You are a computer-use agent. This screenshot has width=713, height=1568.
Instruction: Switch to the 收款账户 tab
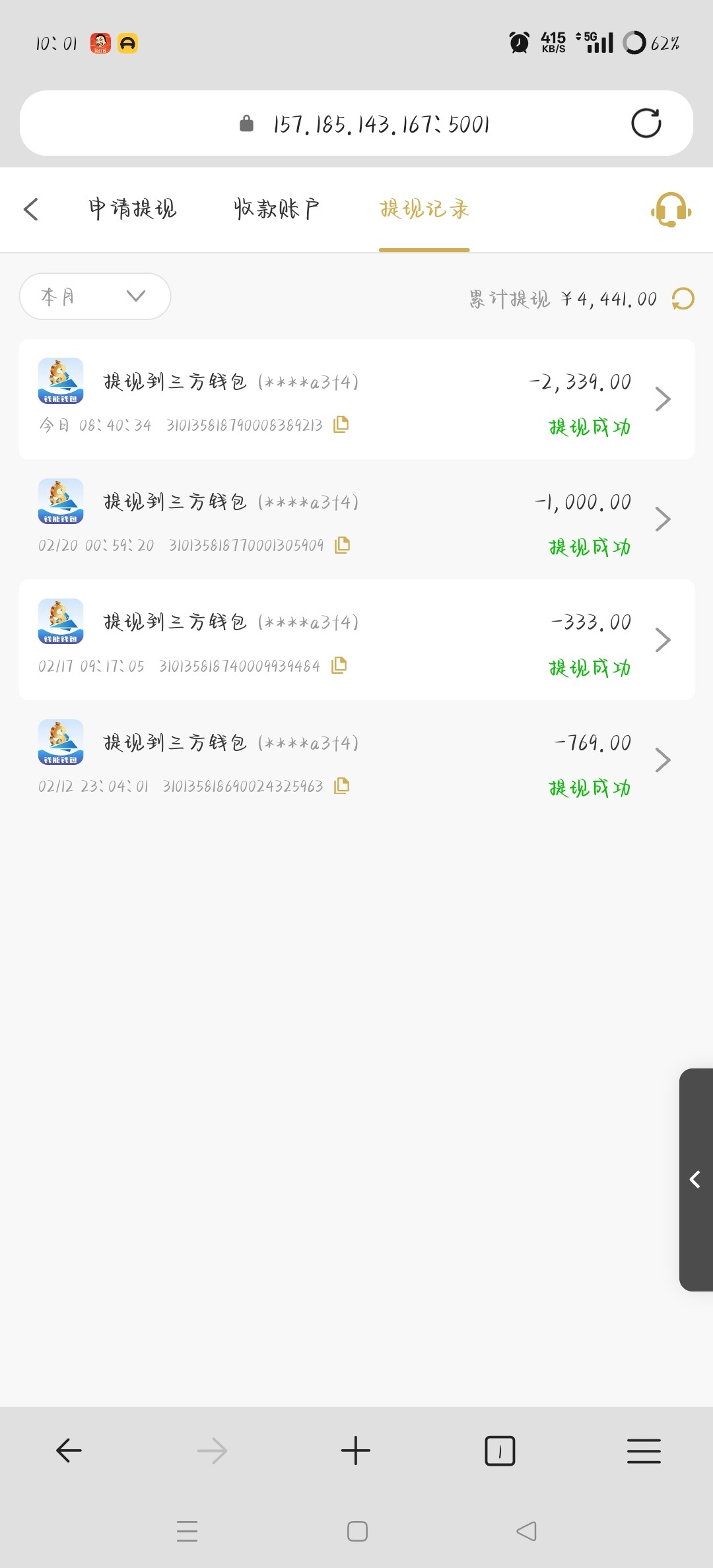277,209
